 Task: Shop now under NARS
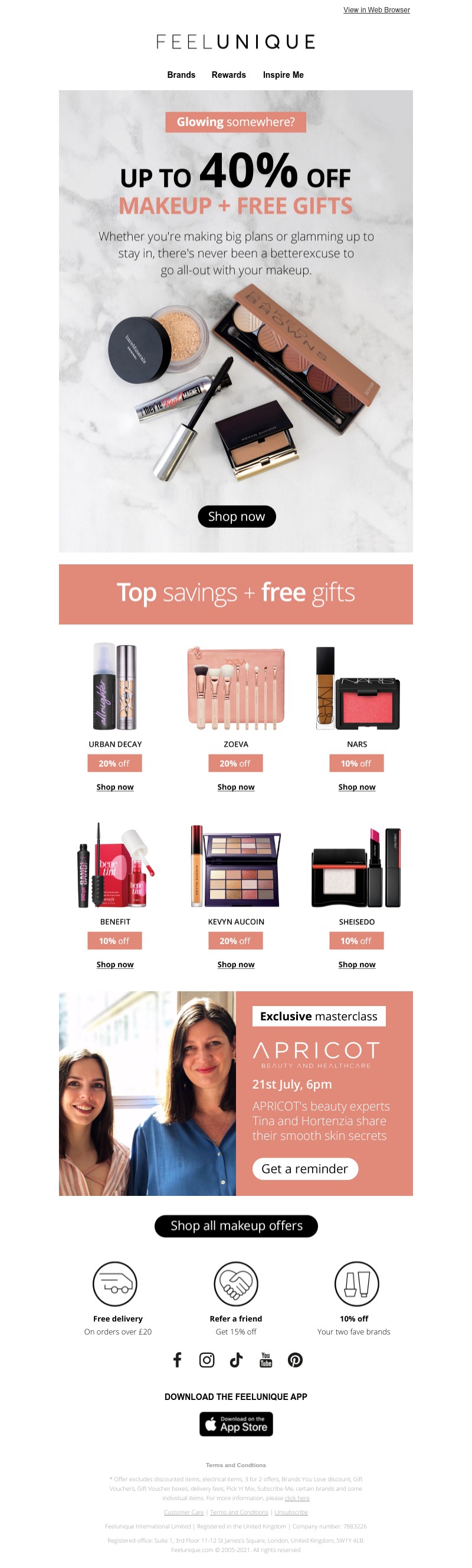[x=356, y=787]
